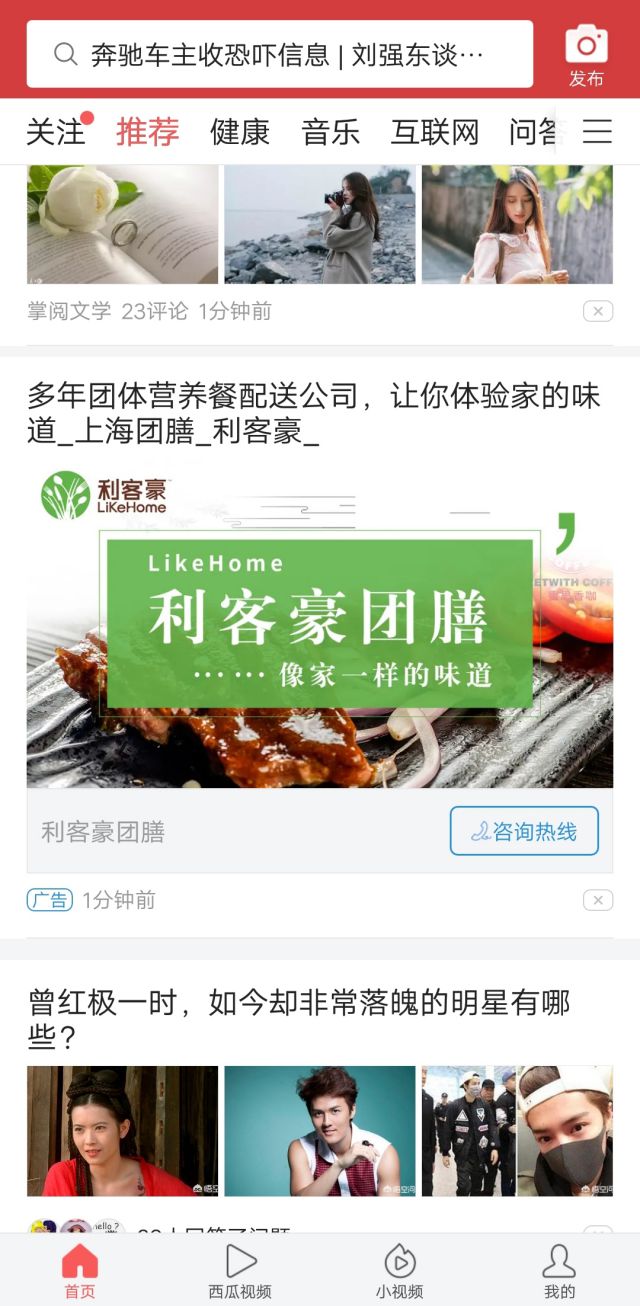The width and height of the screenshot is (640, 1306).
Task: Dismiss the 掌阅文学 post
Action: point(597,312)
